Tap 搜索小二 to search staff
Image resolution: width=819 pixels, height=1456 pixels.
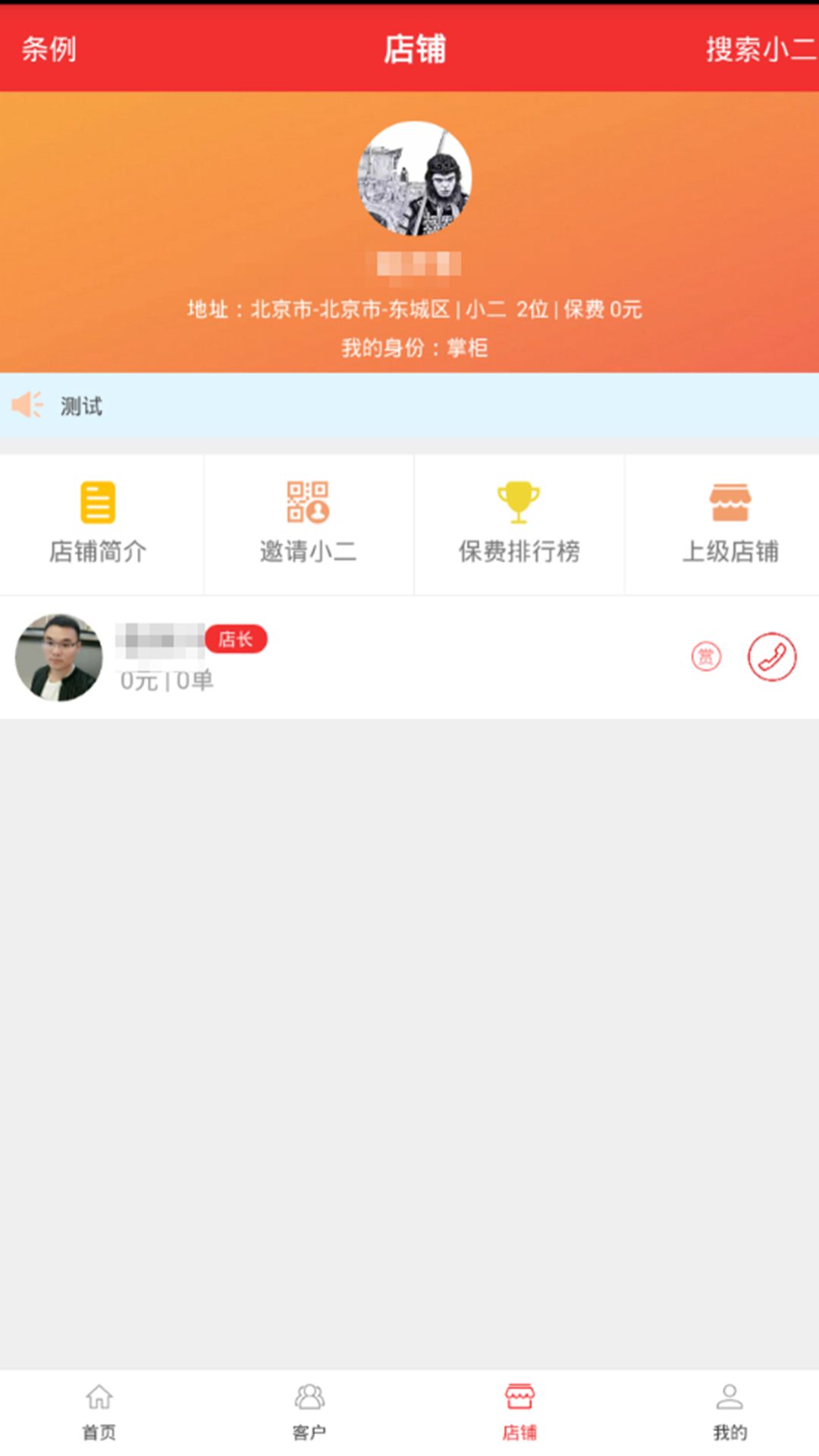tap(762, 49)
